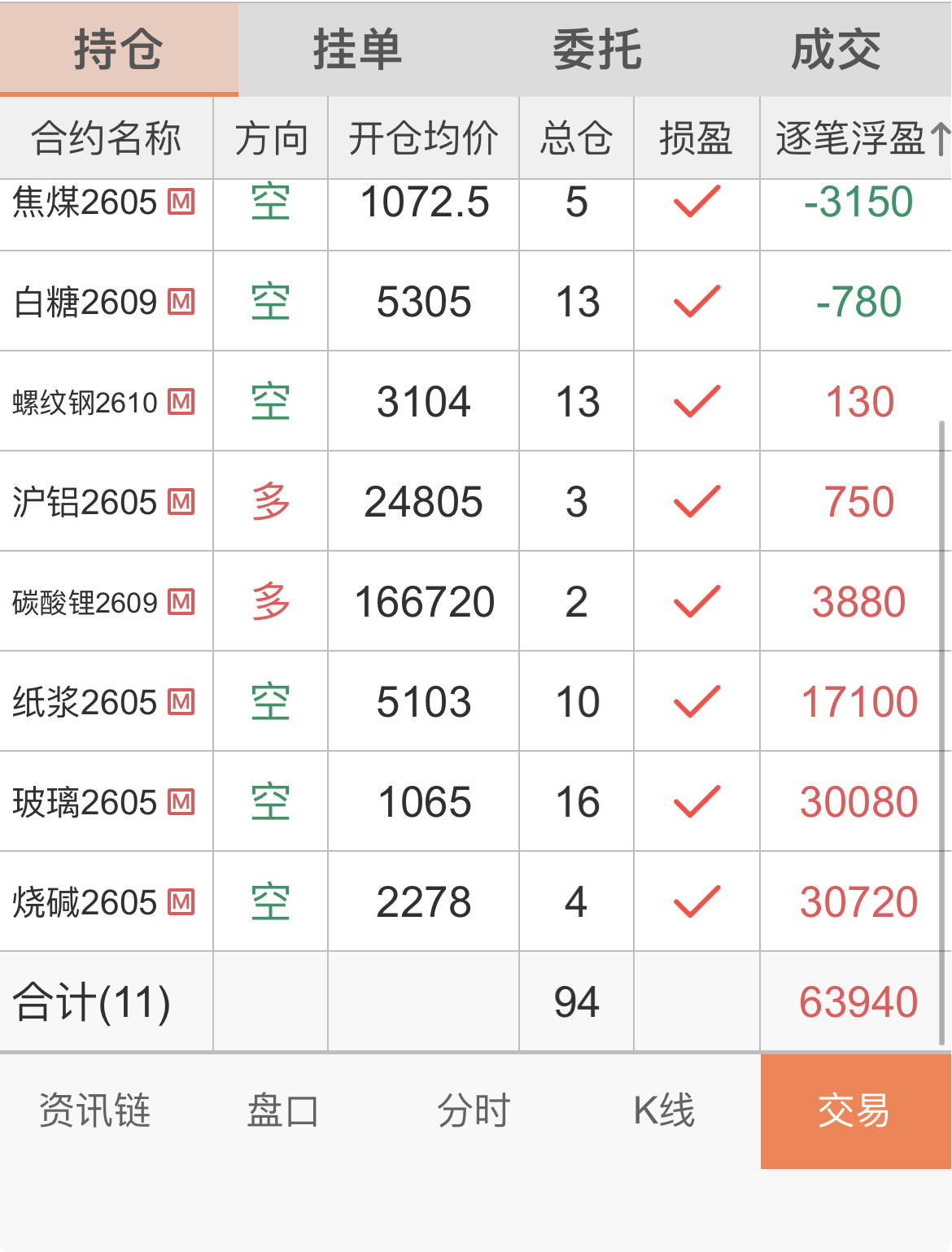Image resolution: width=952 pixels, height=1252 pixels.
Task: Open the K线 chart view
Action: coord(666,1111)
